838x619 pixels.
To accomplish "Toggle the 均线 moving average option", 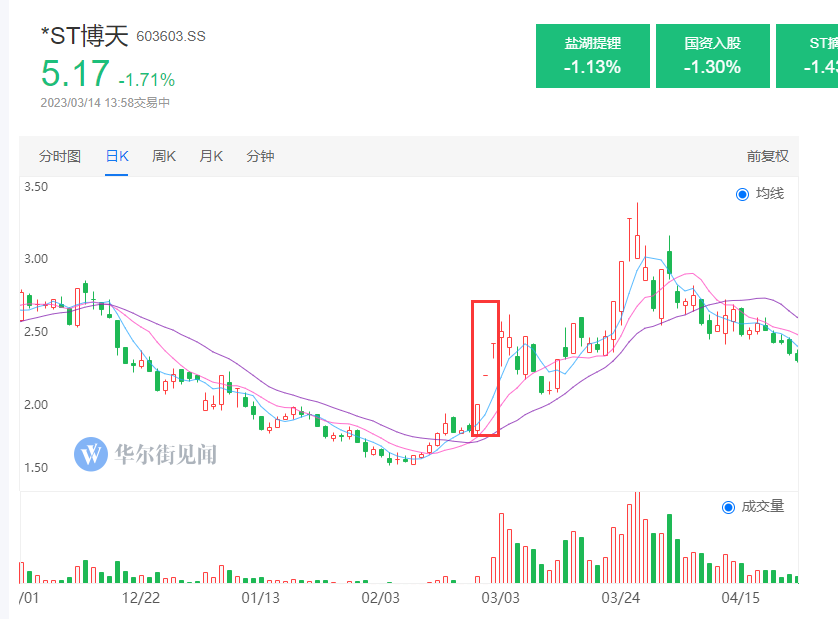I will pos(759,194).
